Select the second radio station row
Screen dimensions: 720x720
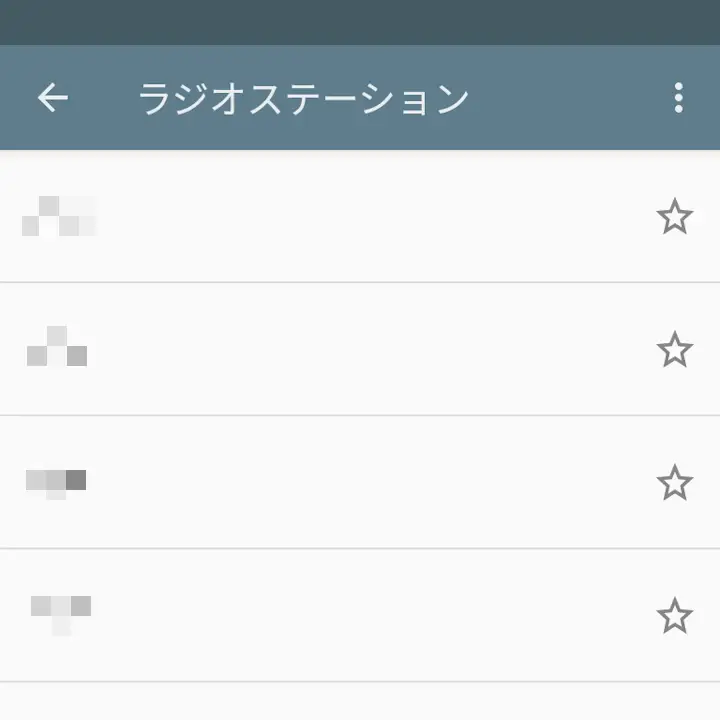coord(300,350)
